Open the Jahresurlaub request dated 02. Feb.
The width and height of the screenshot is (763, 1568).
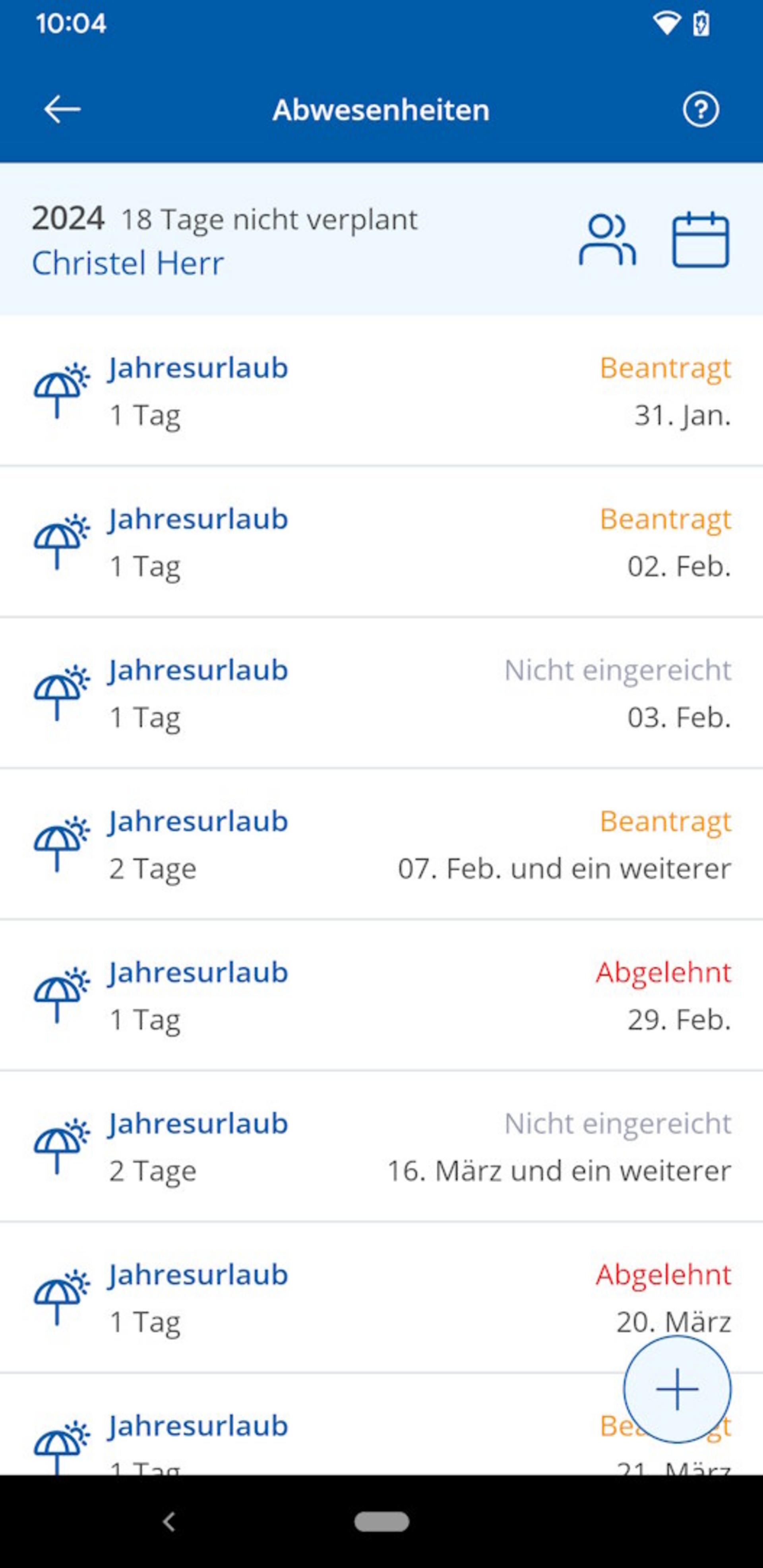point(381,542)
